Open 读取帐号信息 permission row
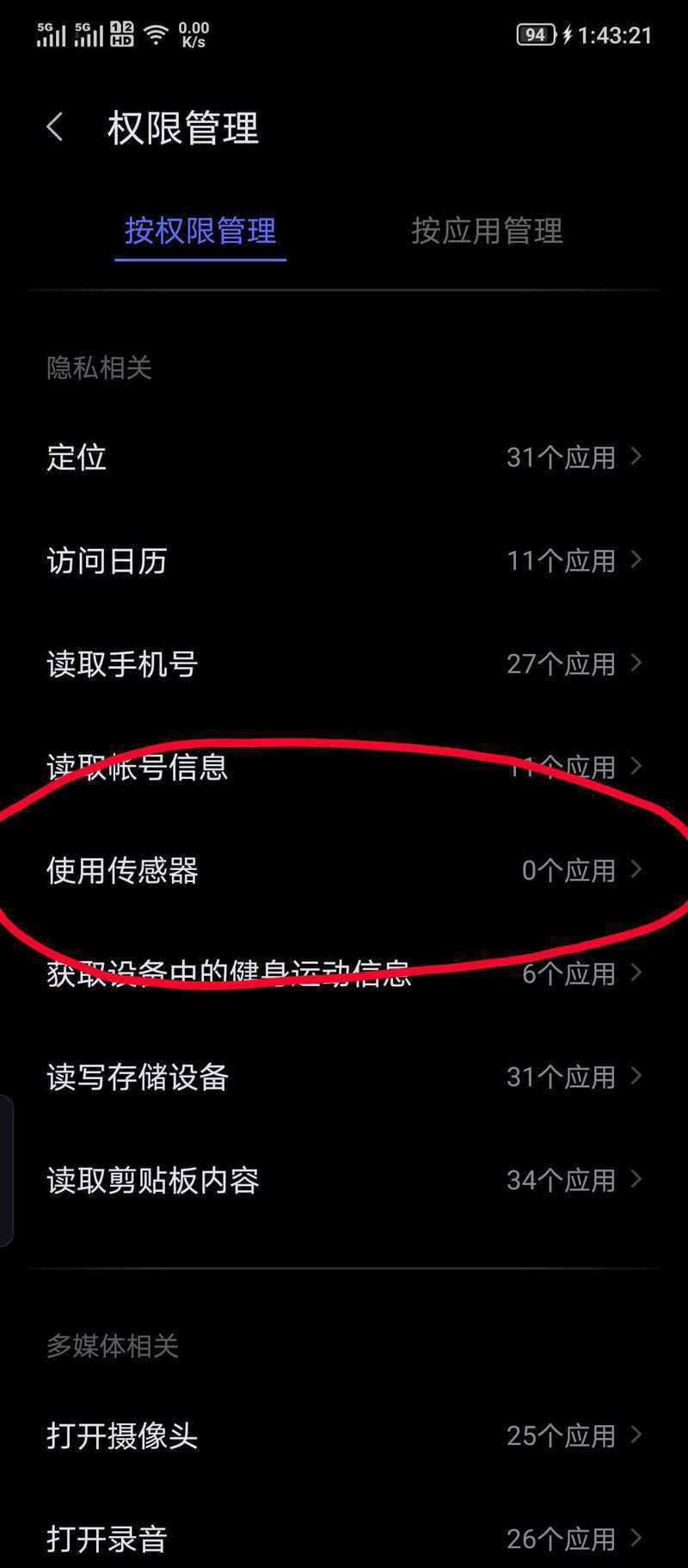 (344, 767)
